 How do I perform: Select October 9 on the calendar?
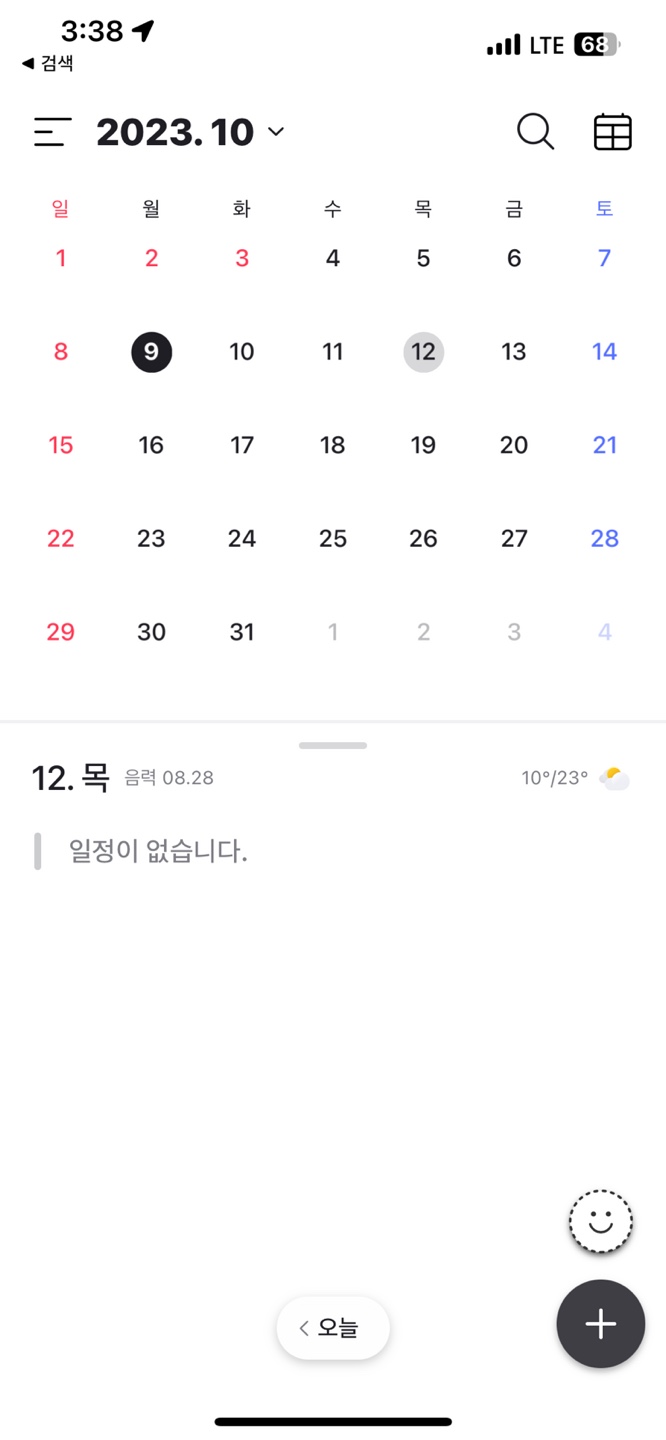click(x=151, y=352)
